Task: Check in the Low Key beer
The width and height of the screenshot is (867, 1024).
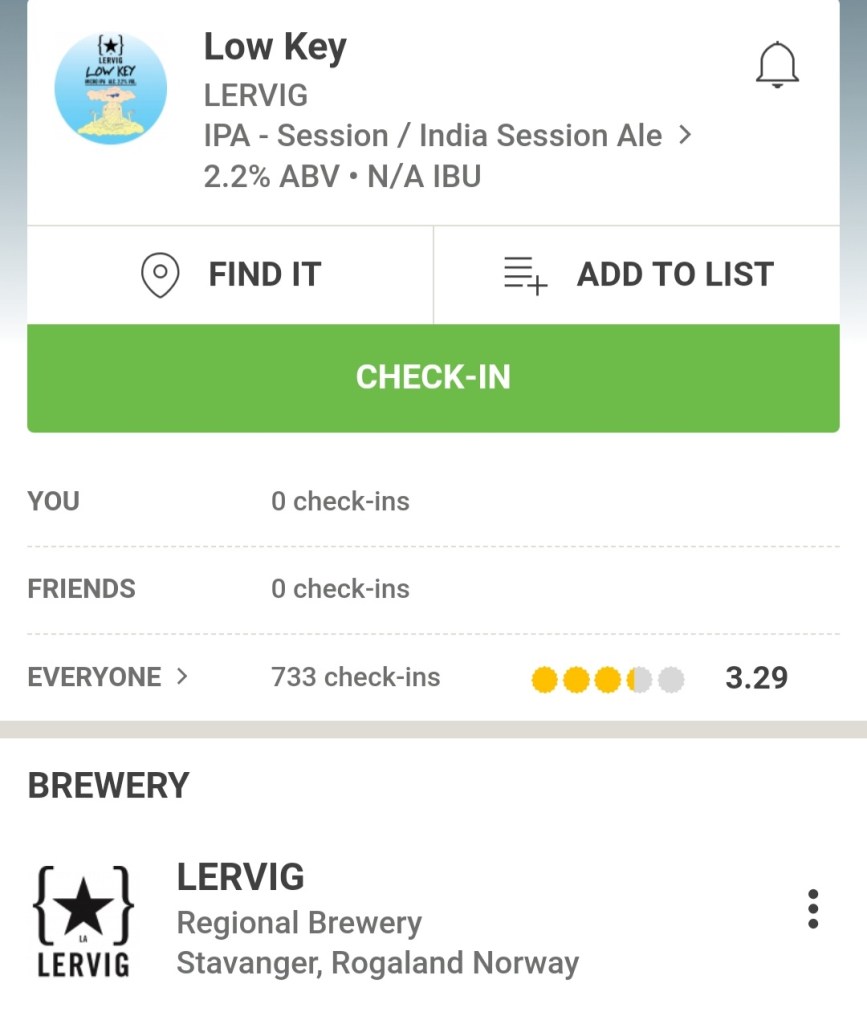Action: coord(433,378)
